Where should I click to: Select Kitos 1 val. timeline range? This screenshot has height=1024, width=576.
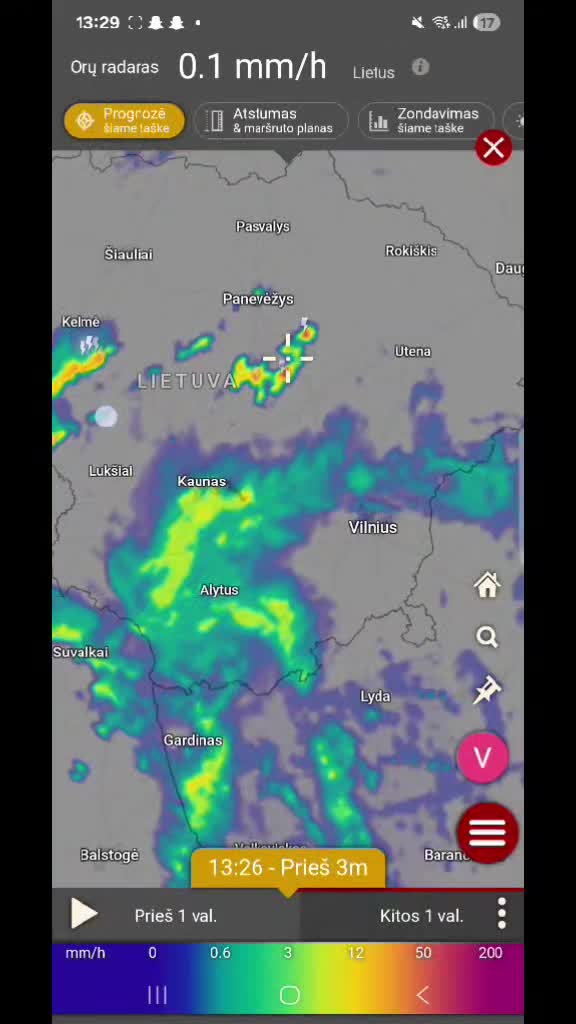coord(421,916)
